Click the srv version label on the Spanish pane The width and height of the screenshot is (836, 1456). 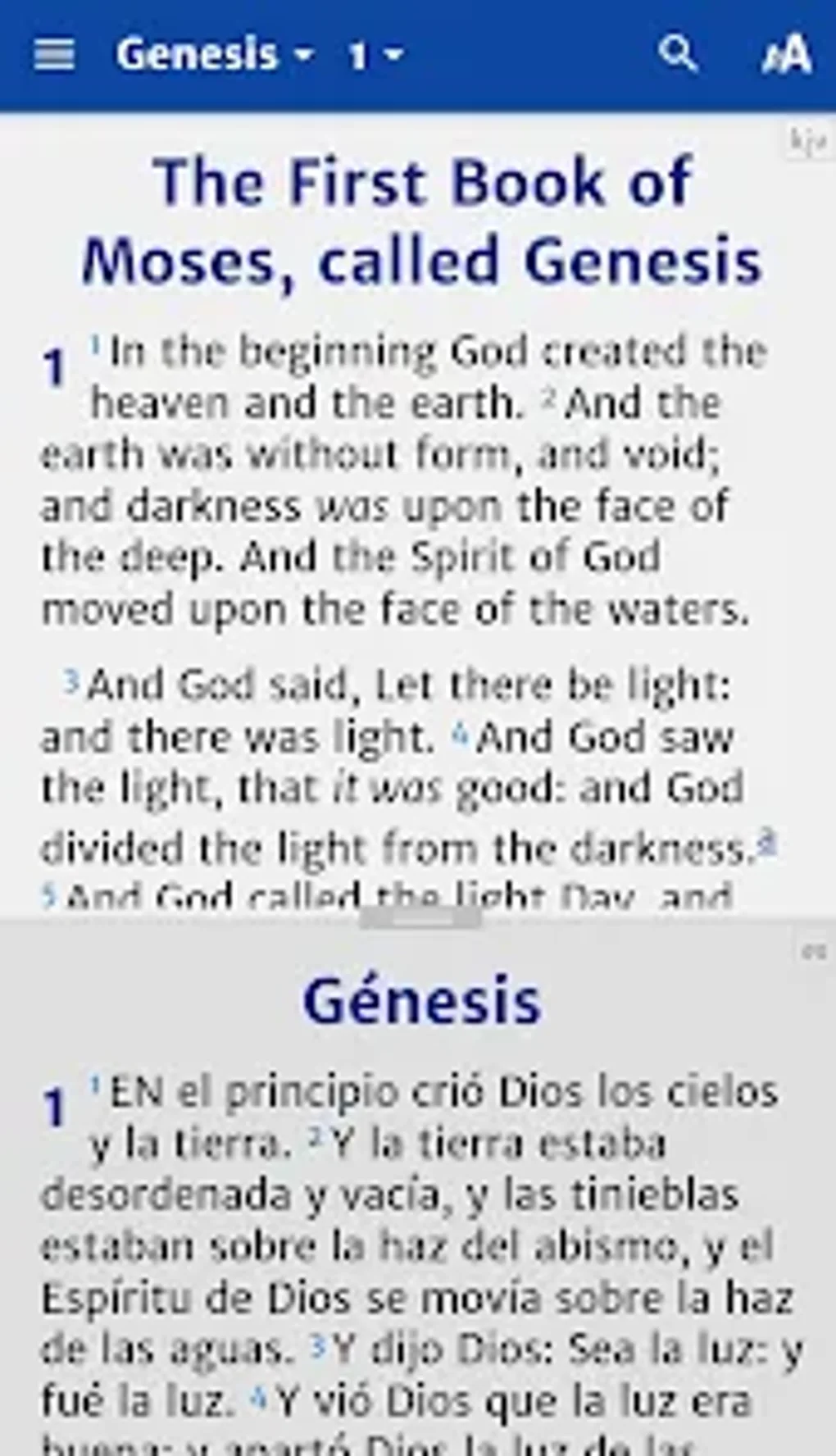pos(812,949)
